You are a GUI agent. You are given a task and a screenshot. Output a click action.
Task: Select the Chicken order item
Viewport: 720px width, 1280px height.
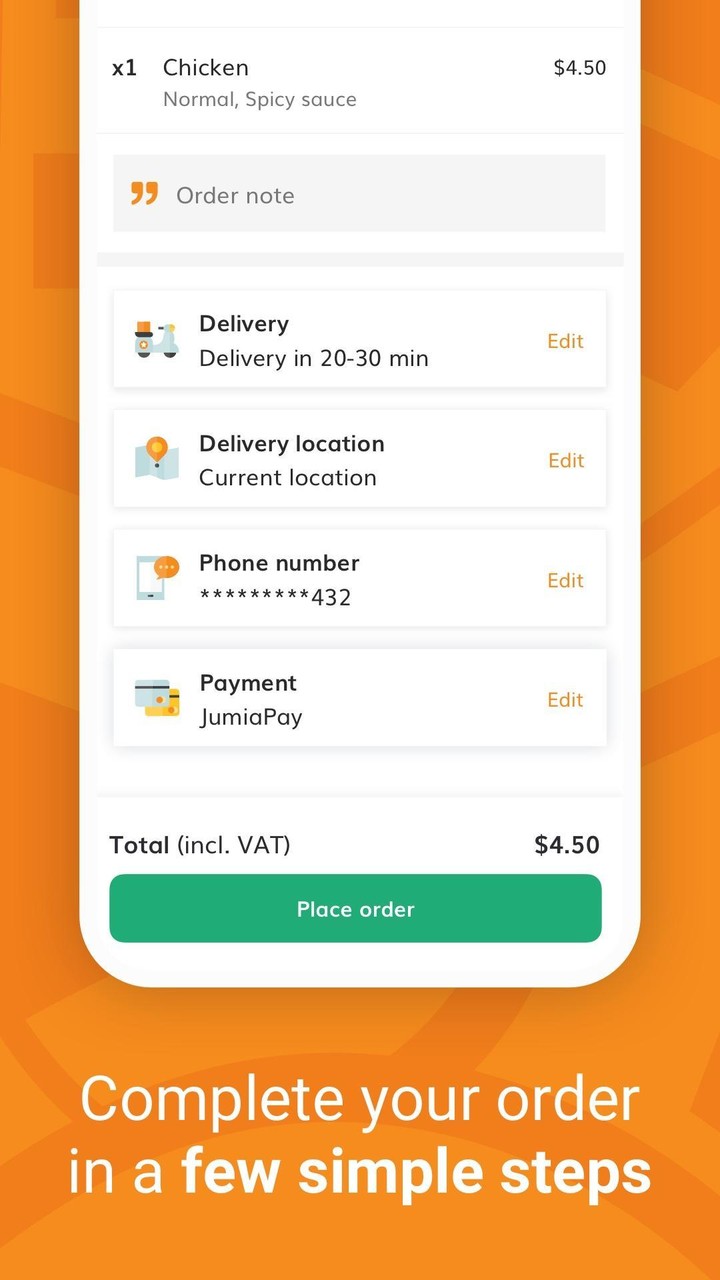click(205, 67)
